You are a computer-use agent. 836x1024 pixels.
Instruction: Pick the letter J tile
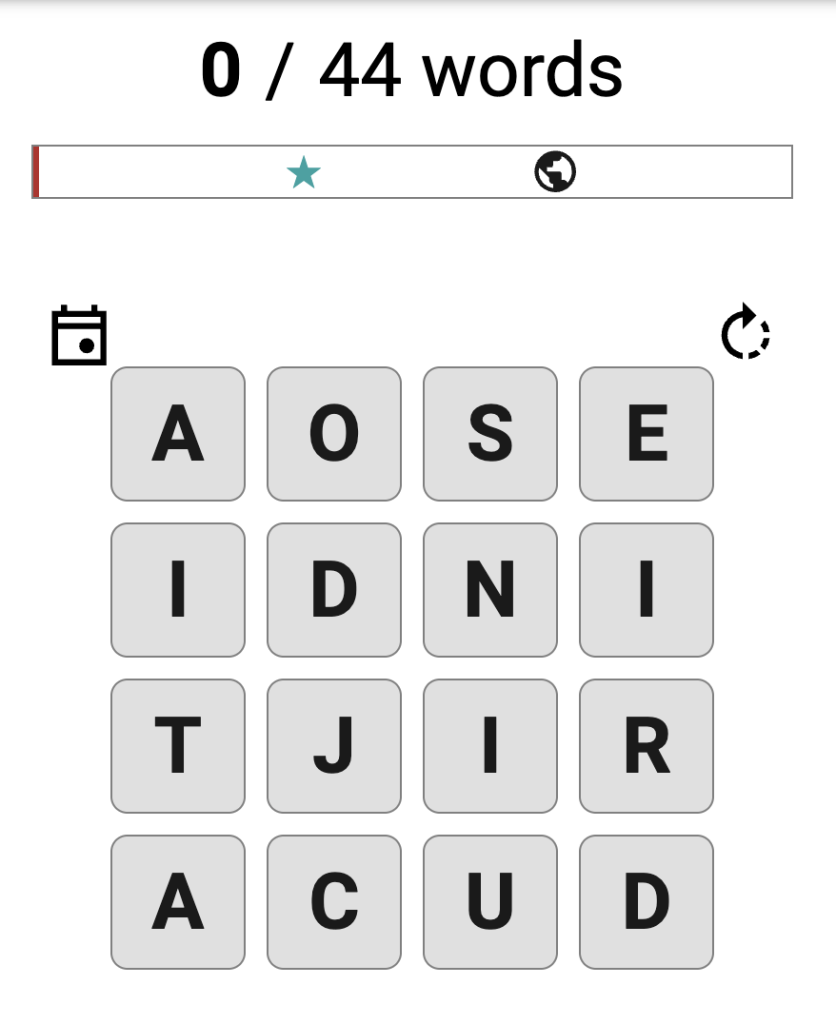[334, 746]
